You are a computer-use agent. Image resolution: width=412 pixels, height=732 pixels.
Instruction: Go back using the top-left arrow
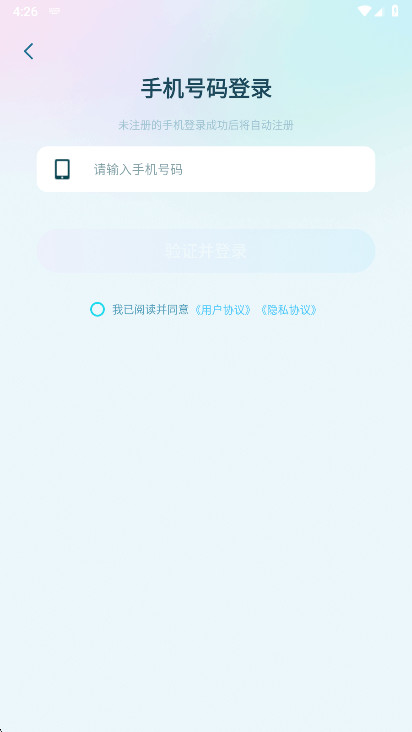[x=28, y=51]
